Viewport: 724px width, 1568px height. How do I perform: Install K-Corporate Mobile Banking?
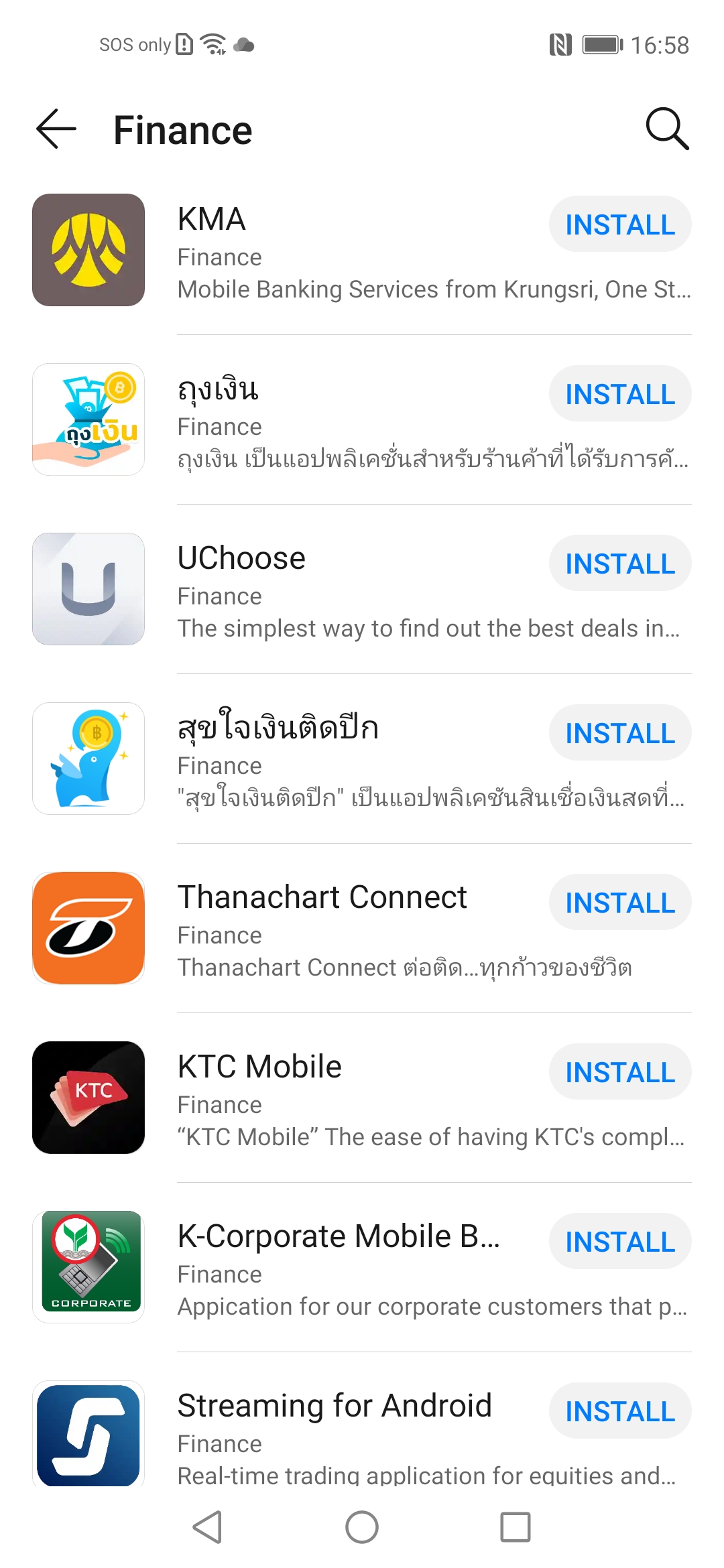pyautogui.click(x=619, y=1242)
